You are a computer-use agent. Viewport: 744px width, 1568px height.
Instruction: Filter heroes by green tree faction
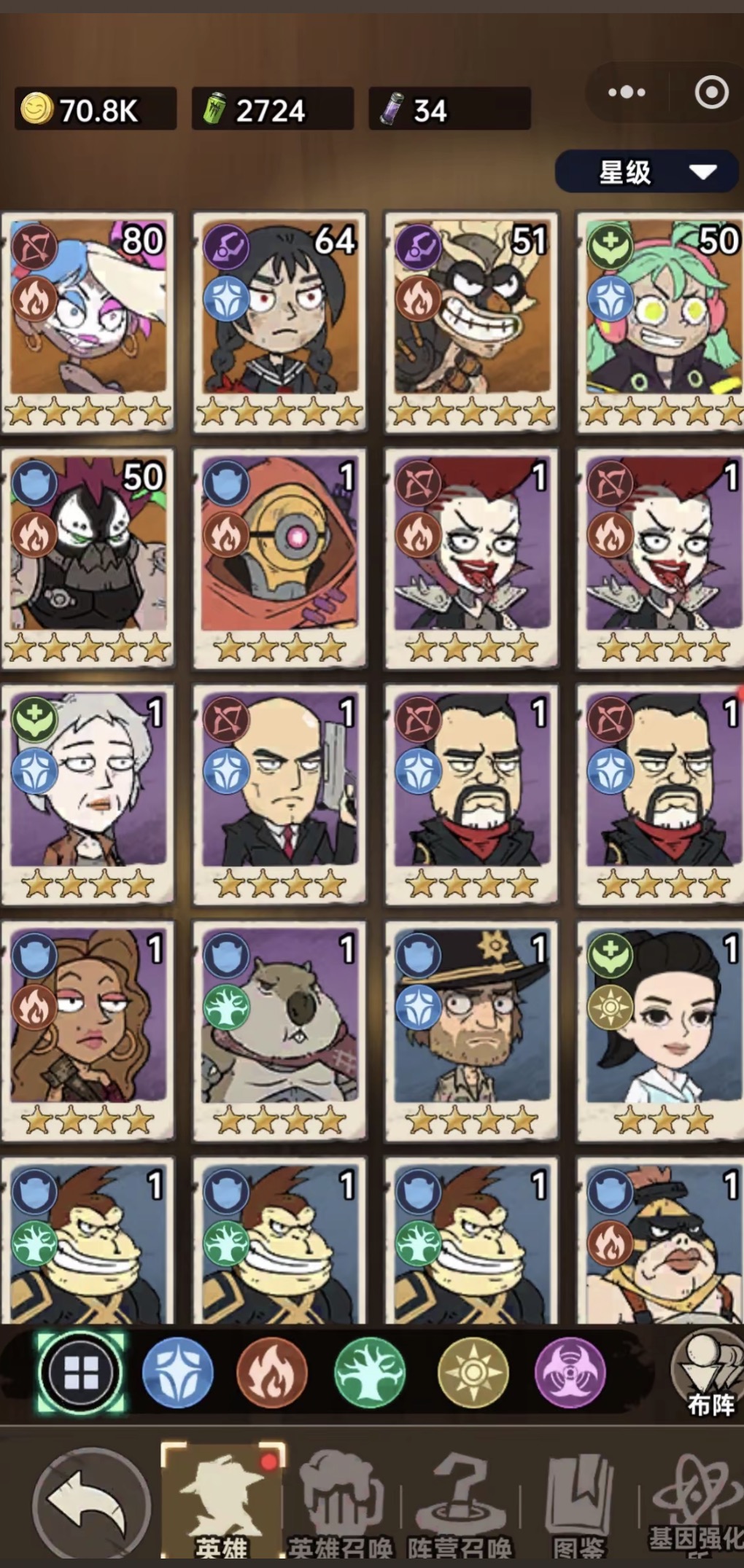370,1373
